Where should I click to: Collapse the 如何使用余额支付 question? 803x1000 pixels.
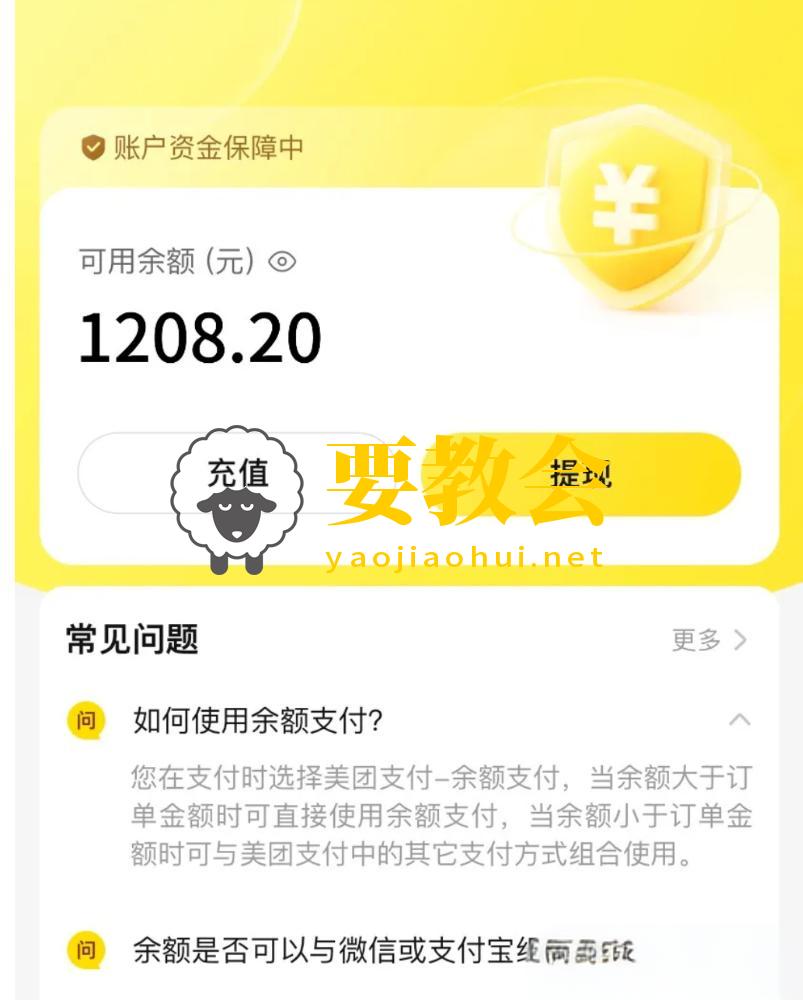740,720
